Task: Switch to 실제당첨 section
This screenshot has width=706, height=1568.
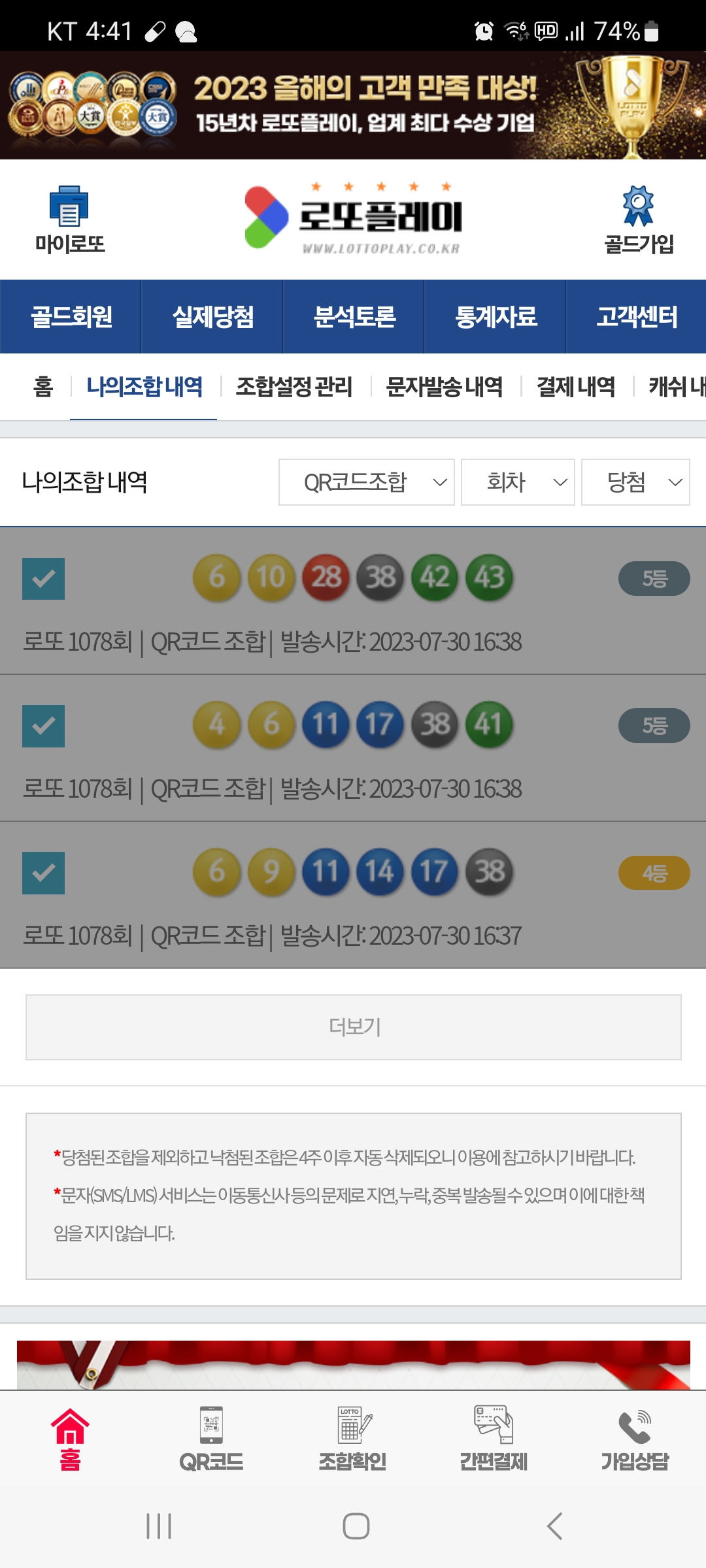Action: 212,317
